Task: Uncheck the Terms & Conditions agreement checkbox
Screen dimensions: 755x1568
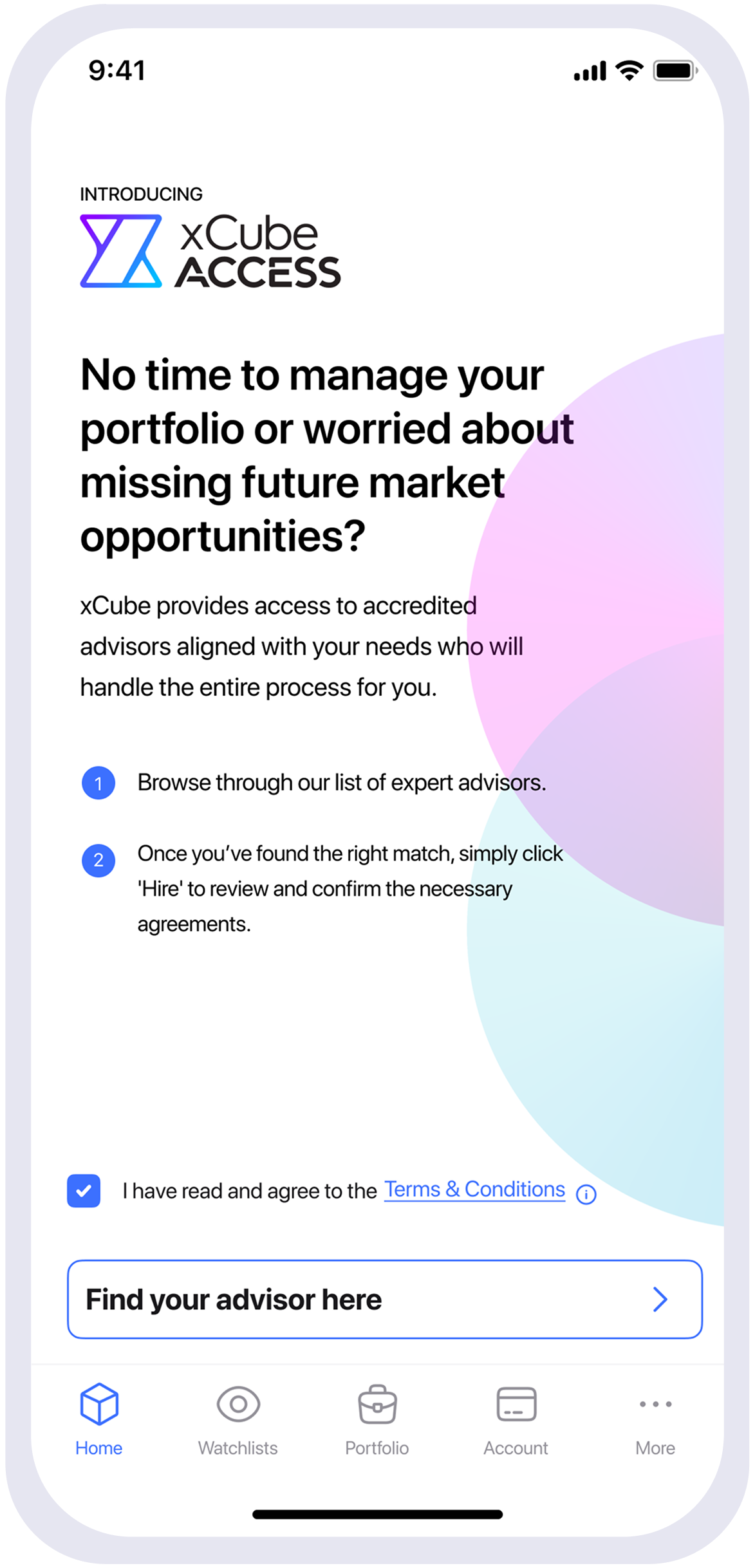Action: click(84, 1191)
